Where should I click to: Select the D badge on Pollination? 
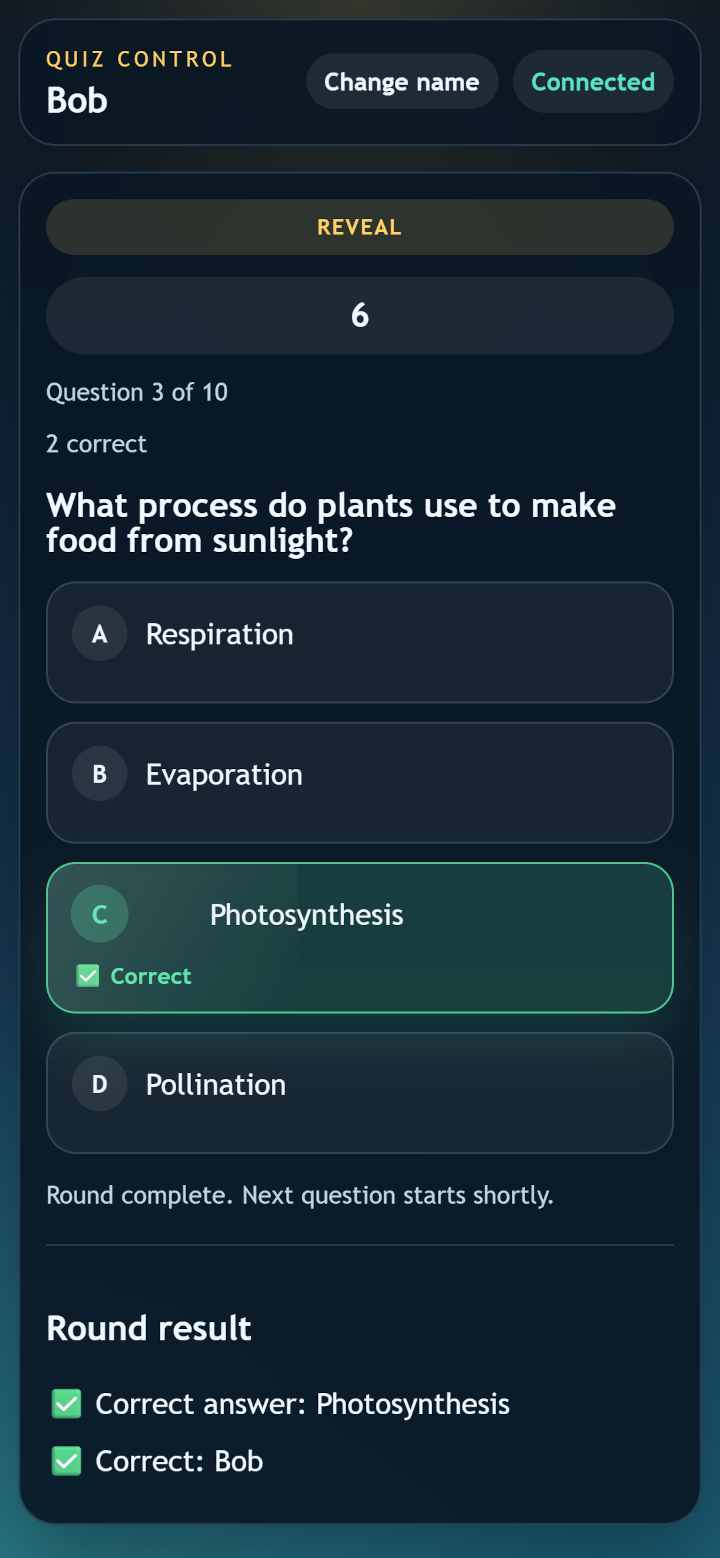[99, 1083]
